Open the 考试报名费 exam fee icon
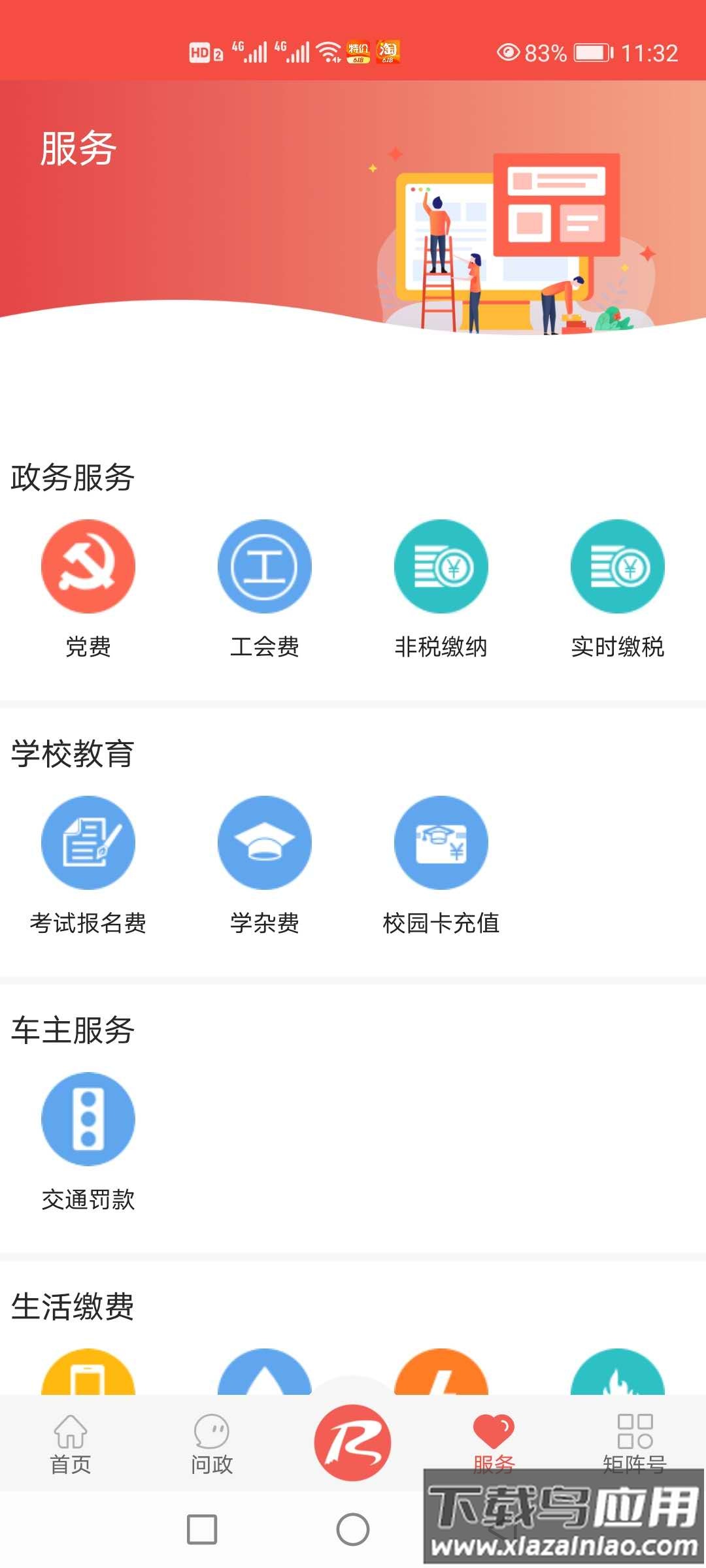706x1568 pixels. tap(89, 843)
